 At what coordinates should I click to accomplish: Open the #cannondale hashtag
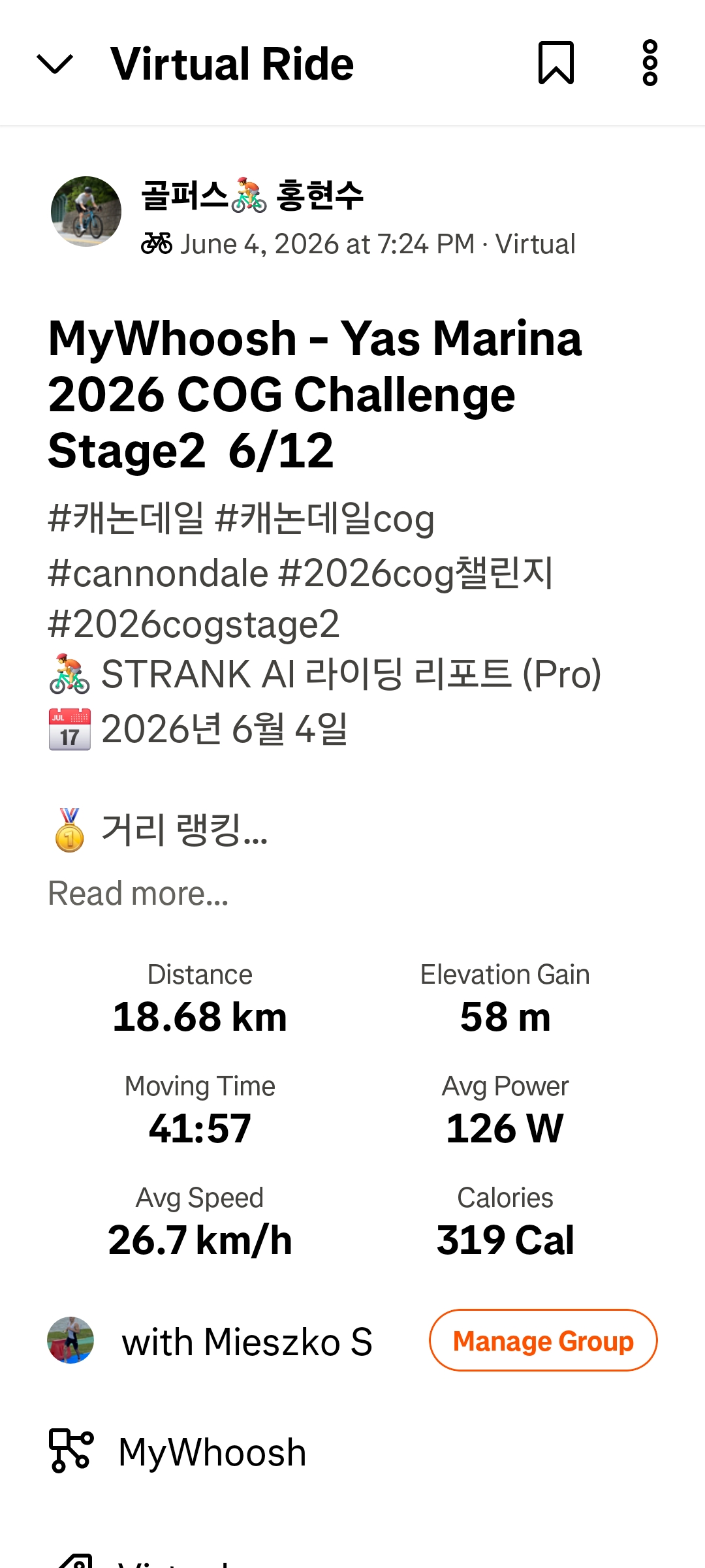pyautogui.click(x=159, y=573)
